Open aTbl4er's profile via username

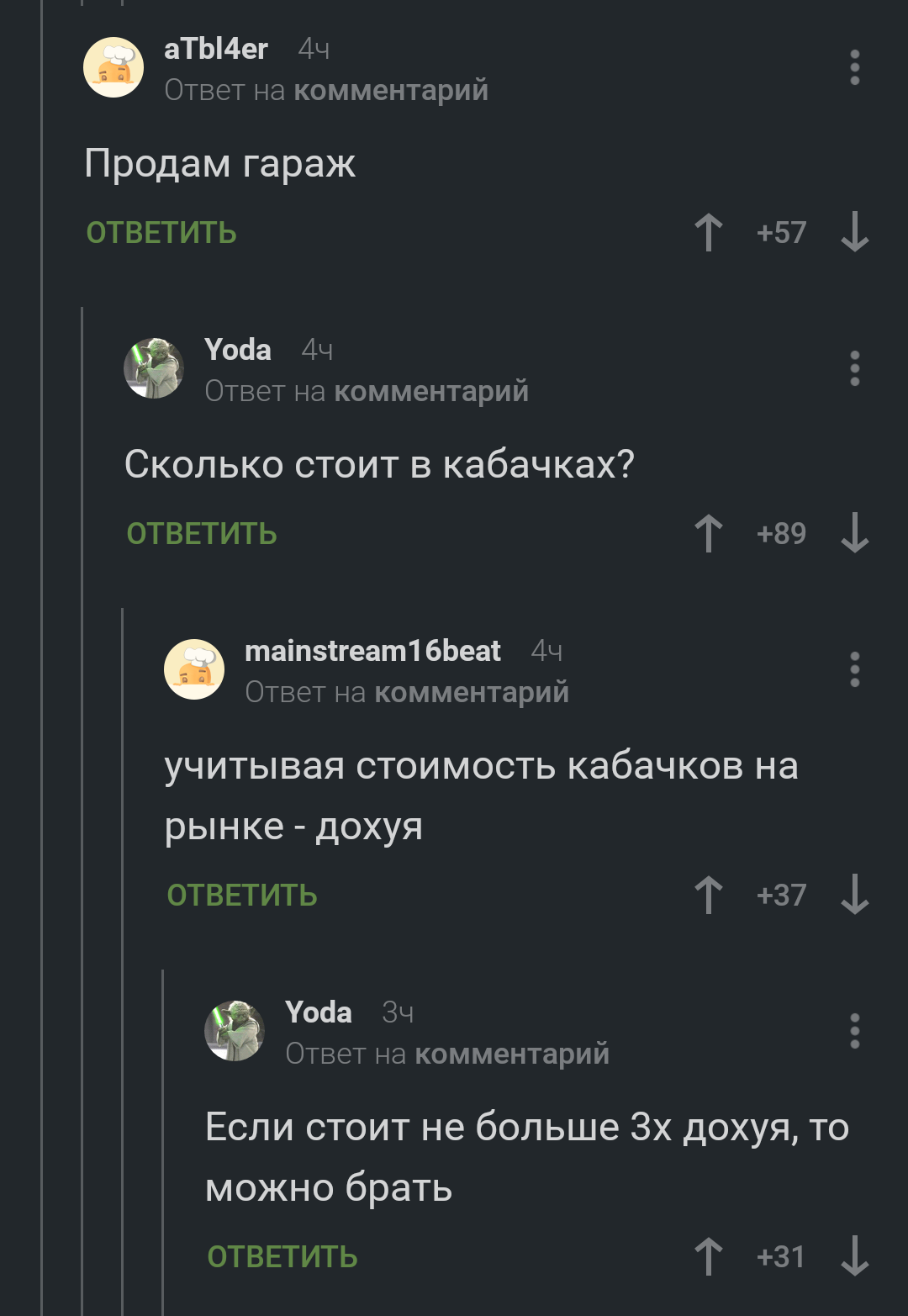(216, 49)
